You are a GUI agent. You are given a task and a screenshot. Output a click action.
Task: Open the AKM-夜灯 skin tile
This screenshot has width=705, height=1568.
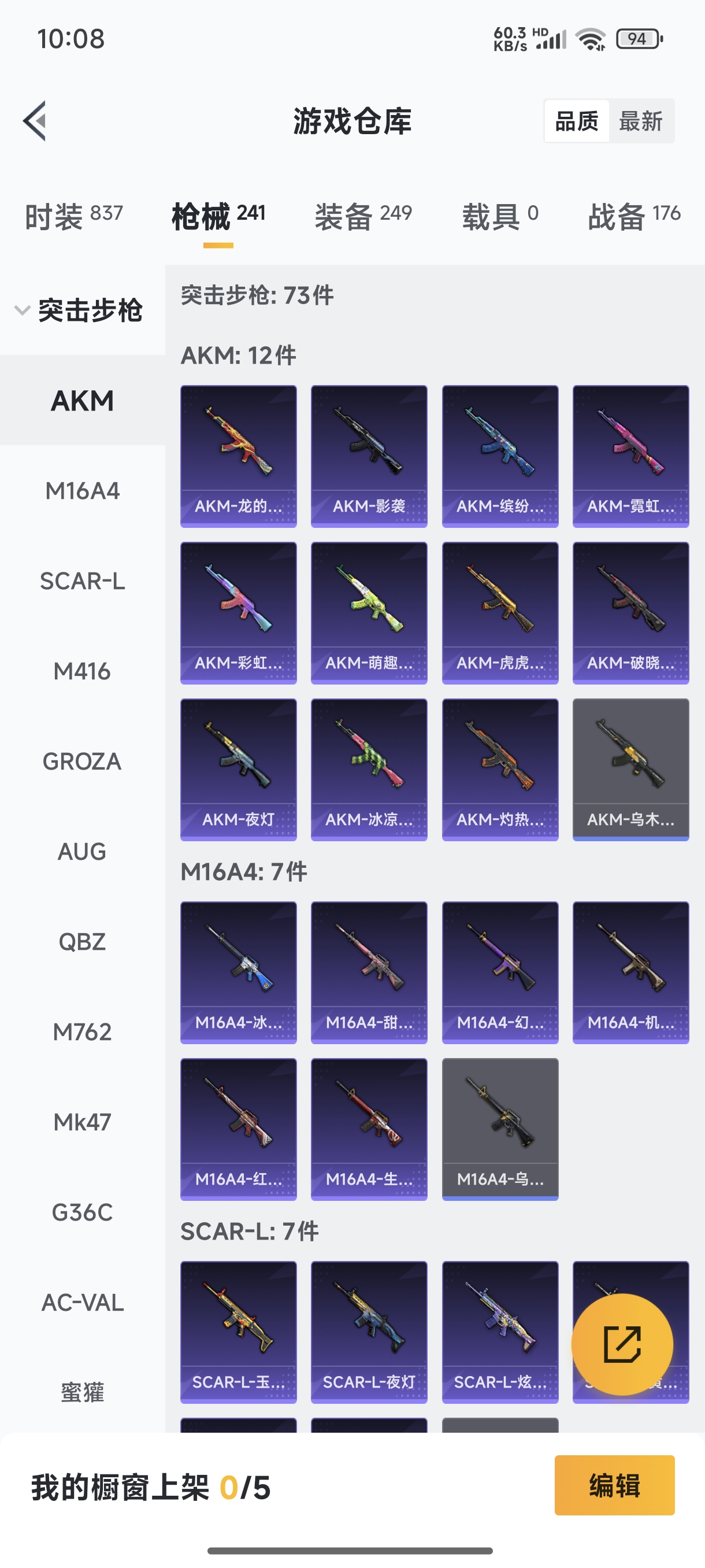[239, 770]
